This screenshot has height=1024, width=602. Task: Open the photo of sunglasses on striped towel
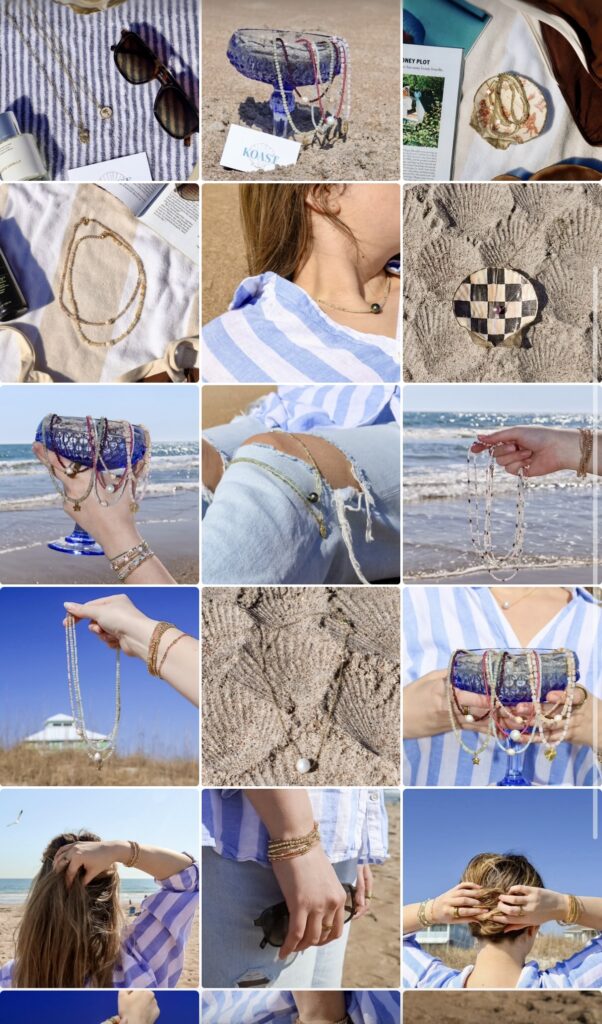[100, 90]
